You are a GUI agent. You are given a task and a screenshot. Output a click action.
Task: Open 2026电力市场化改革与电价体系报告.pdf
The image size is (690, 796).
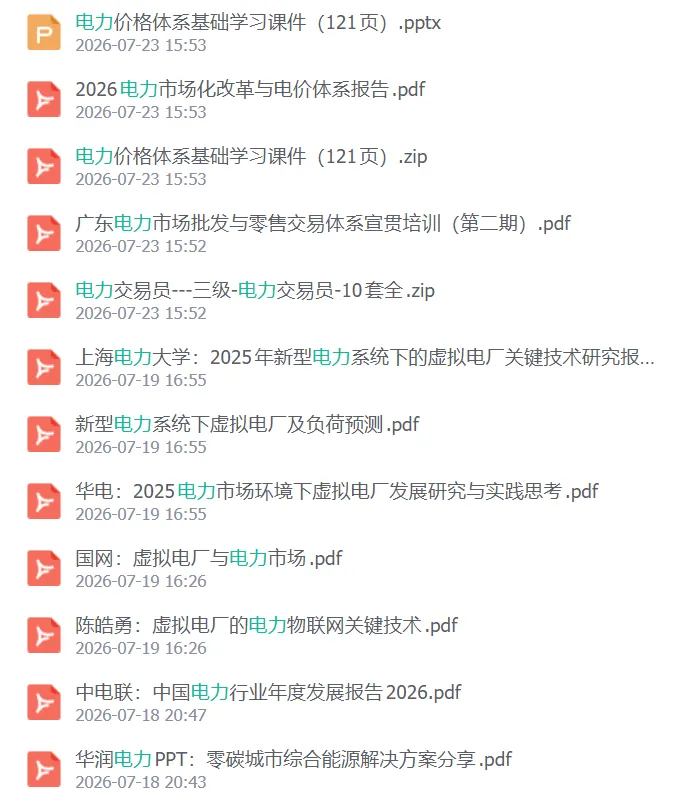tap(250, 89)
